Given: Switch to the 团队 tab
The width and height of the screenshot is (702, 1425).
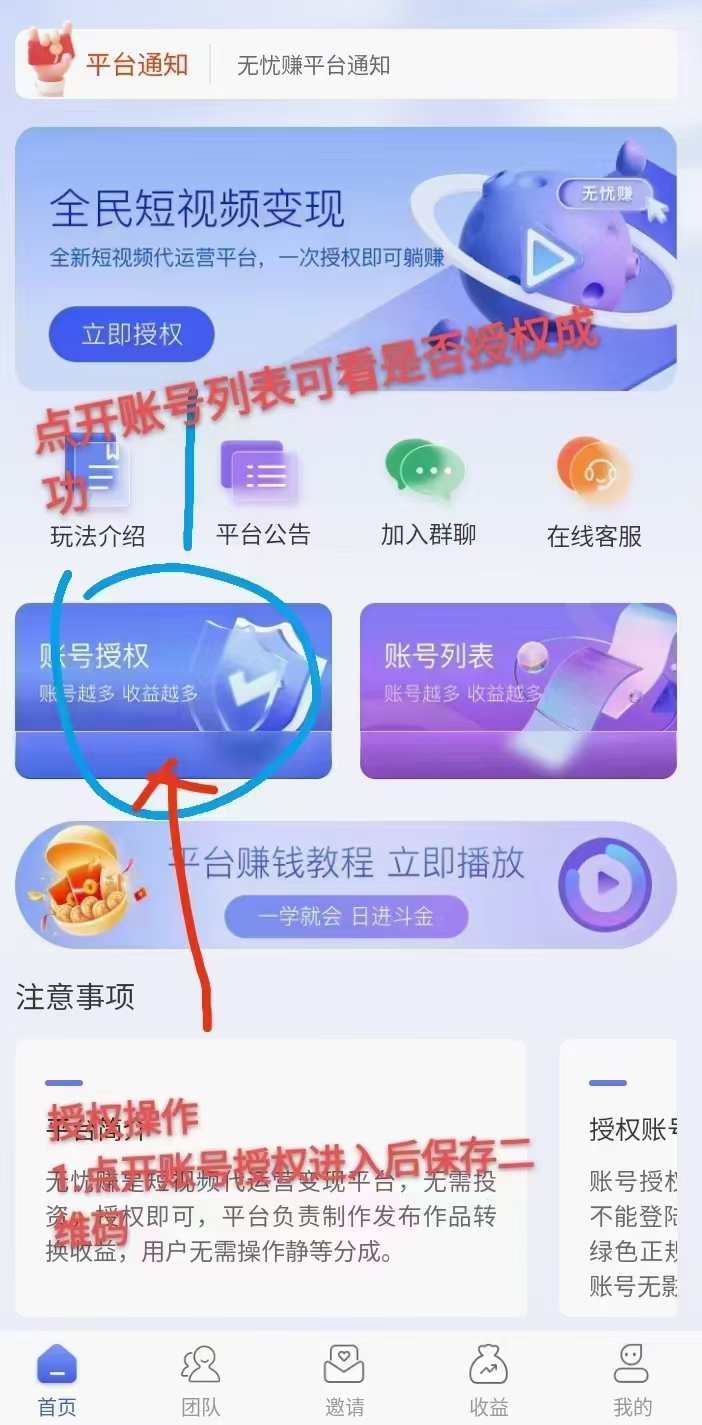Looking at the screenshot, I should (200, 1380).
